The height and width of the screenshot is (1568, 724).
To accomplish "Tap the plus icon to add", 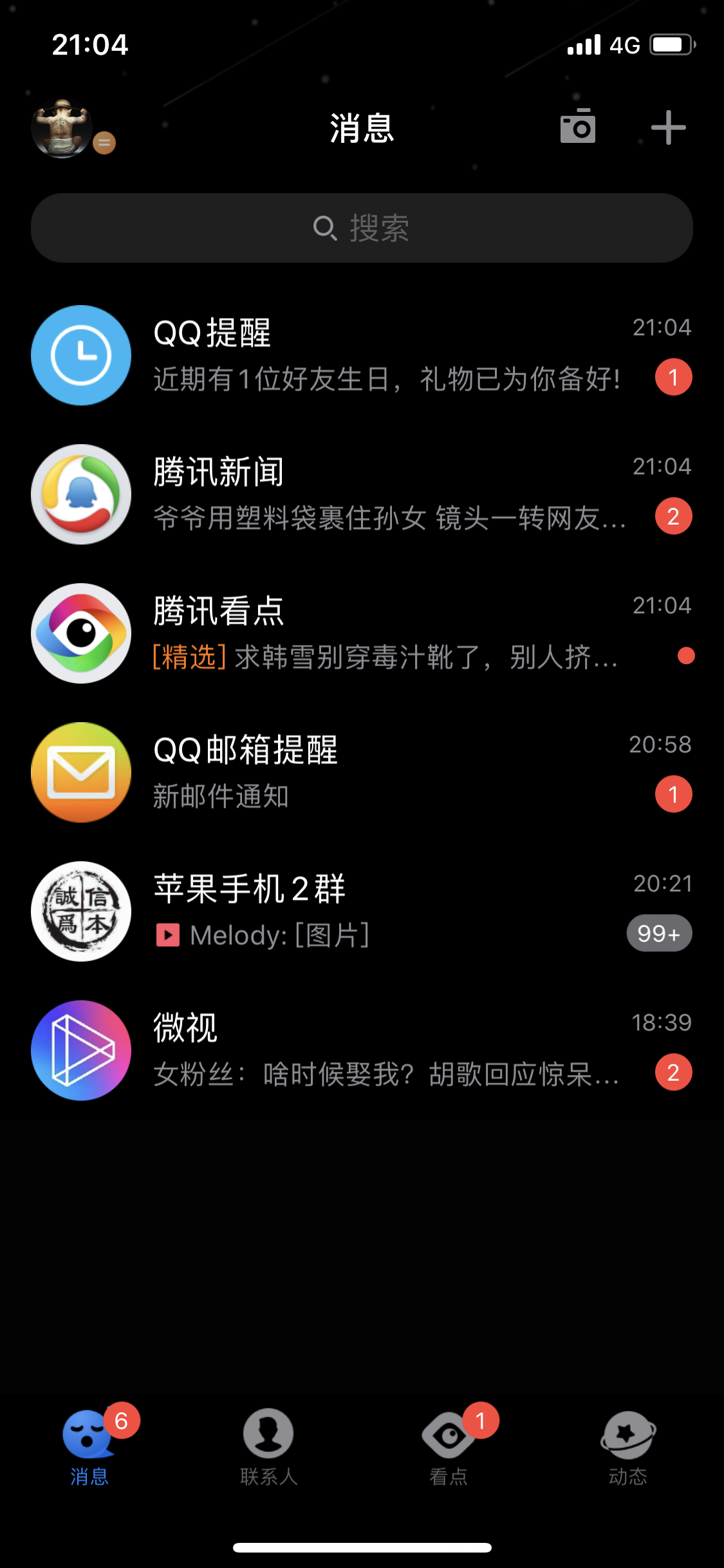I will pos(668,127).
